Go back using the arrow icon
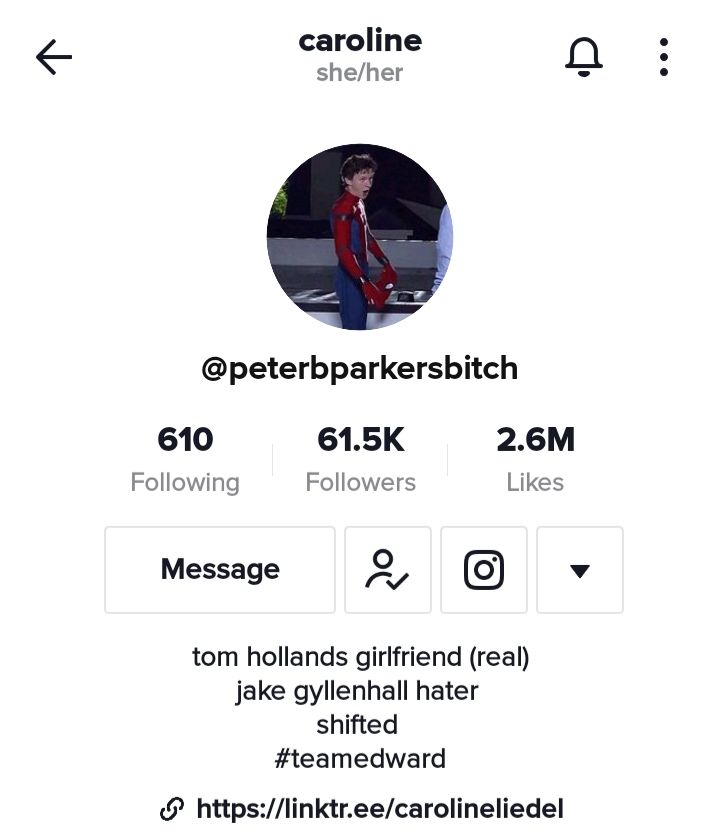 click(54, 58)
